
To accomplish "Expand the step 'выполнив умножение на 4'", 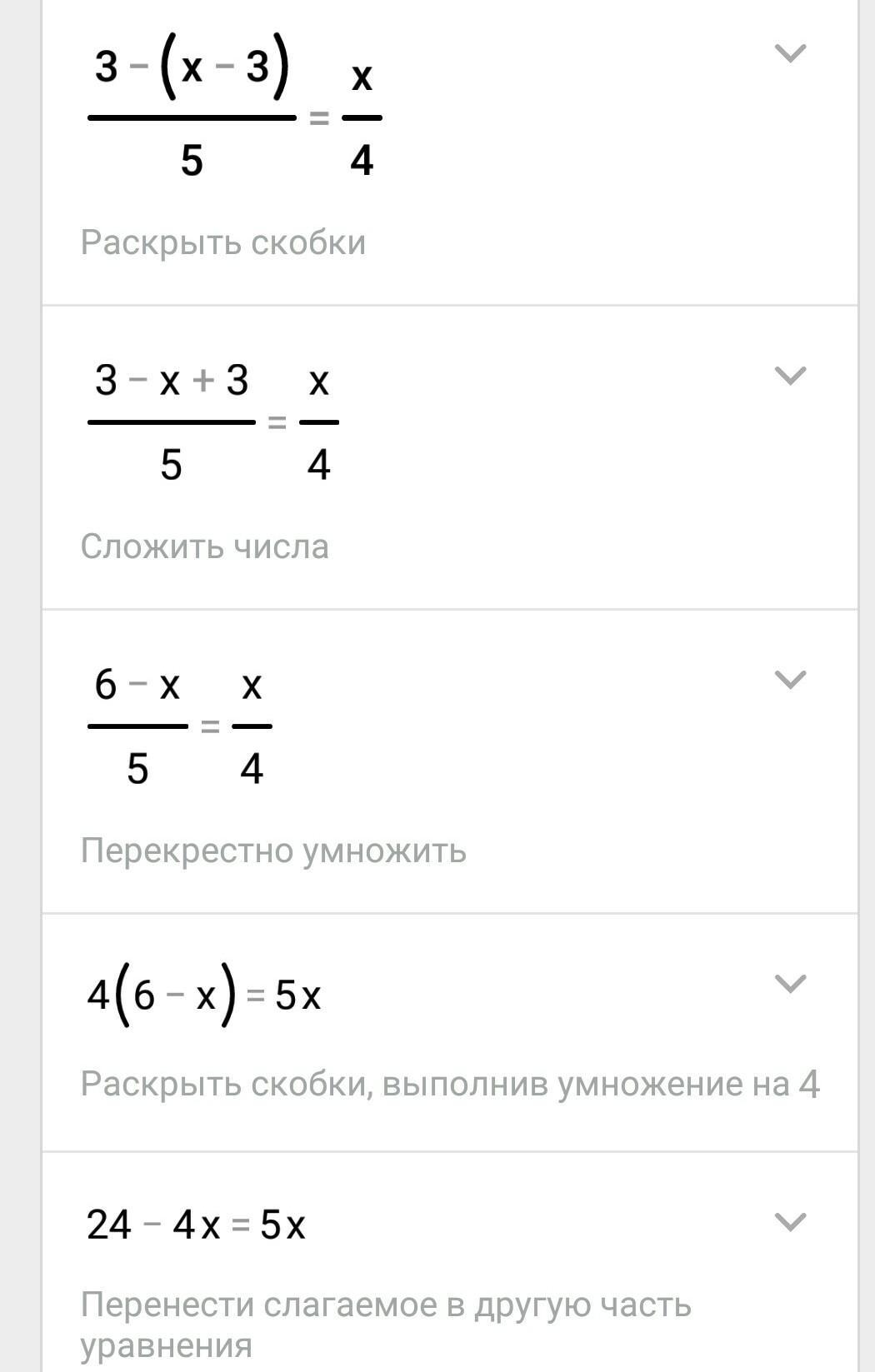I will (x=790, y=984).
